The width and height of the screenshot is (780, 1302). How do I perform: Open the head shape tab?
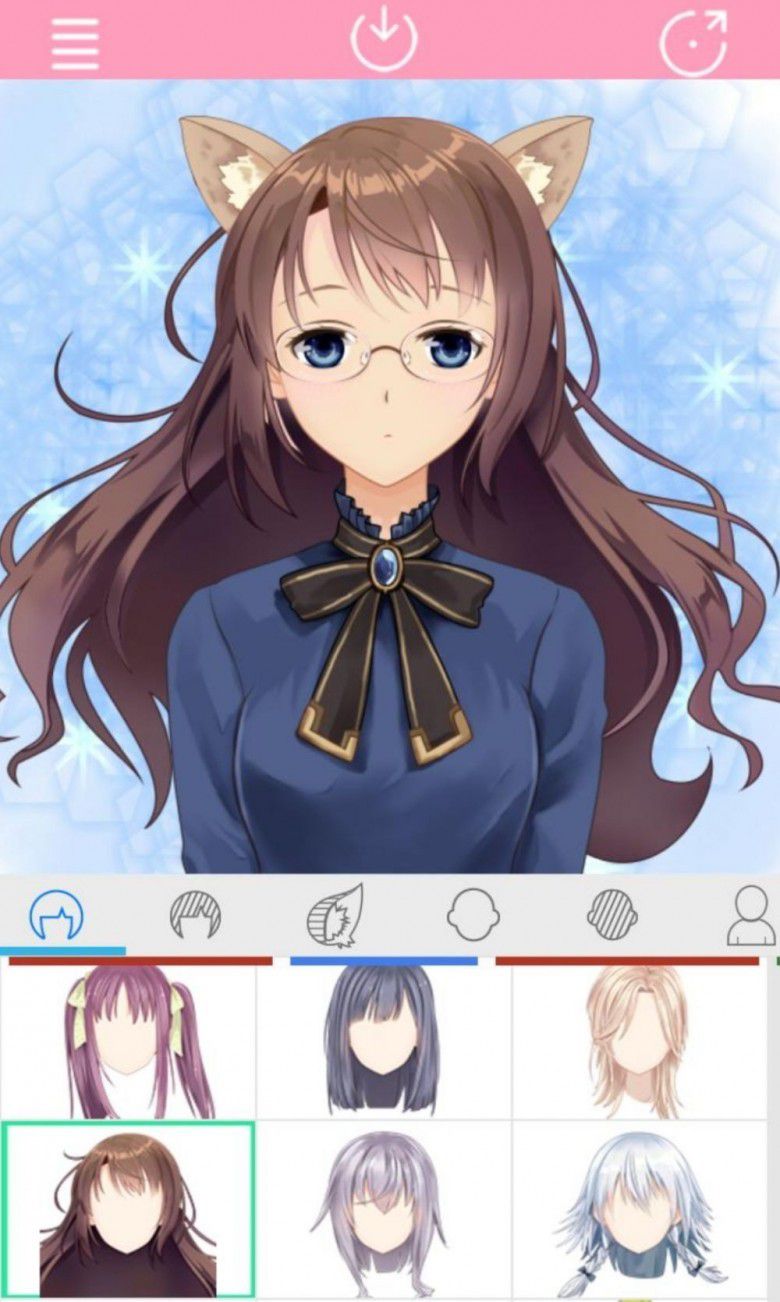click(473, 915)
